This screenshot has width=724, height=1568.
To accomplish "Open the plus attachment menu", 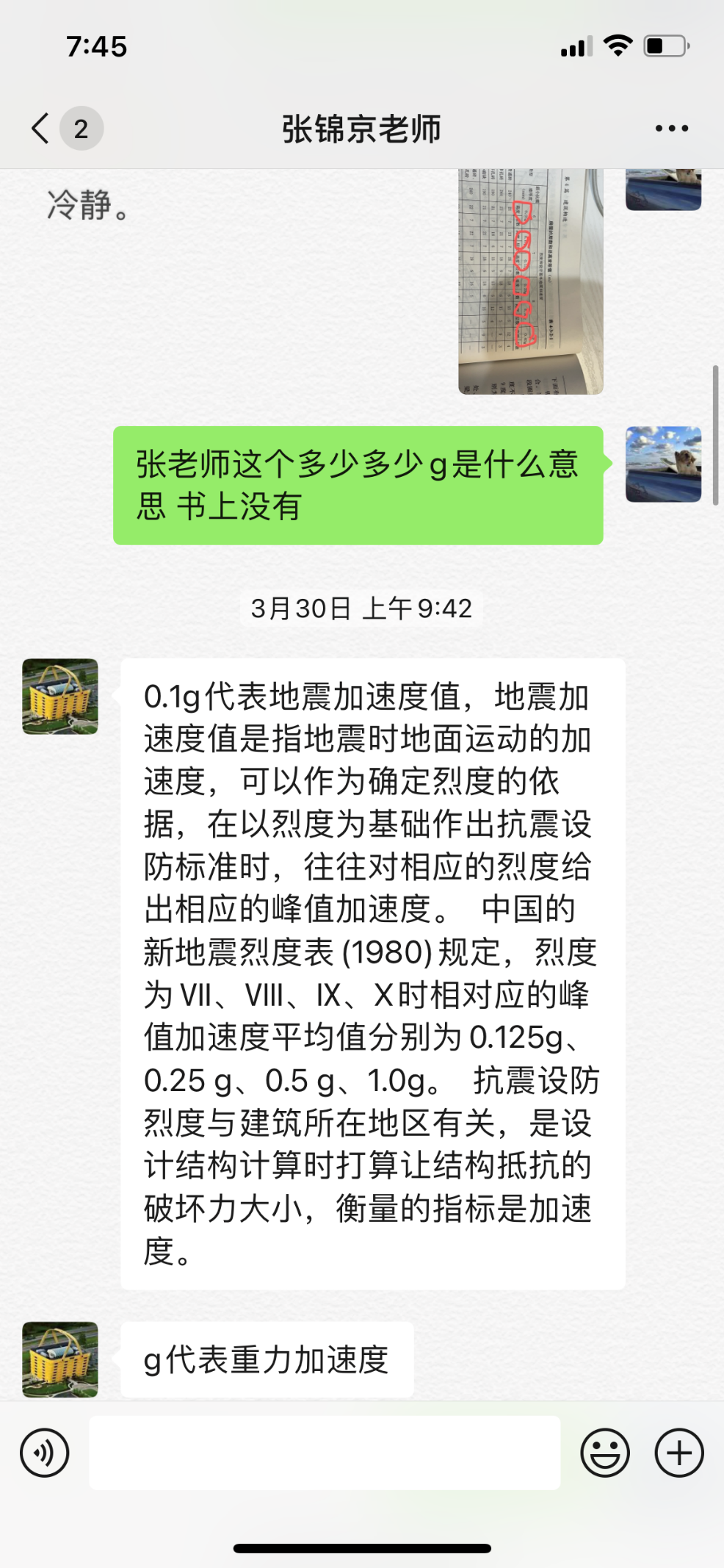I will point(679,1453).
